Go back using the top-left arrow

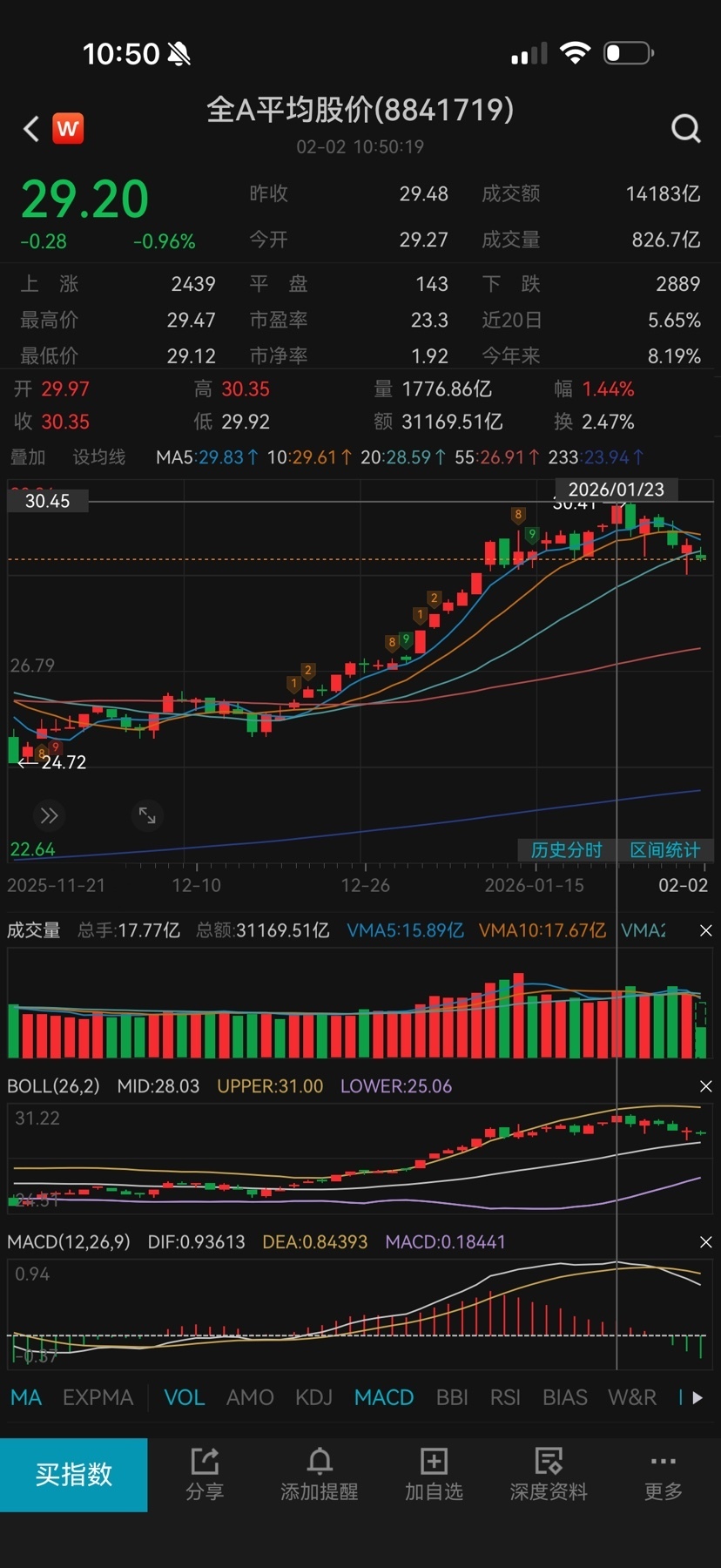click(31, 129)
